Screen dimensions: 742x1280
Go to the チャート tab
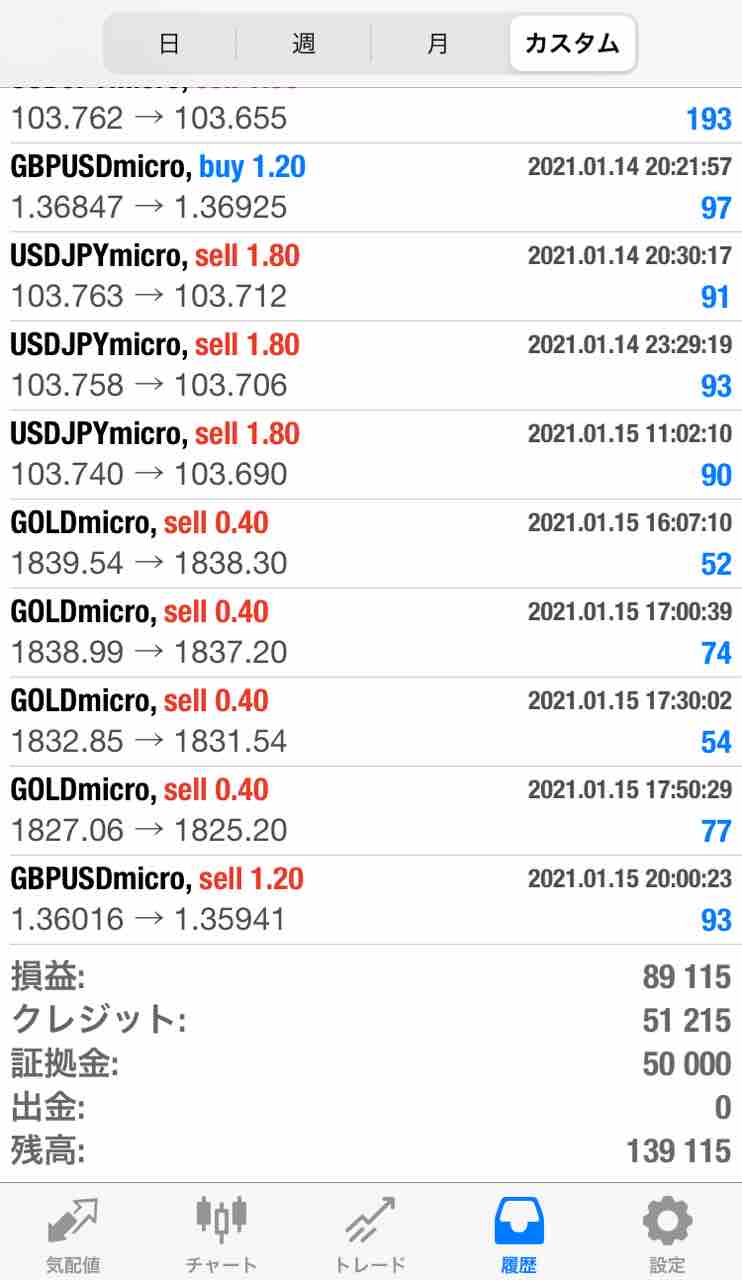point(221,1234)
